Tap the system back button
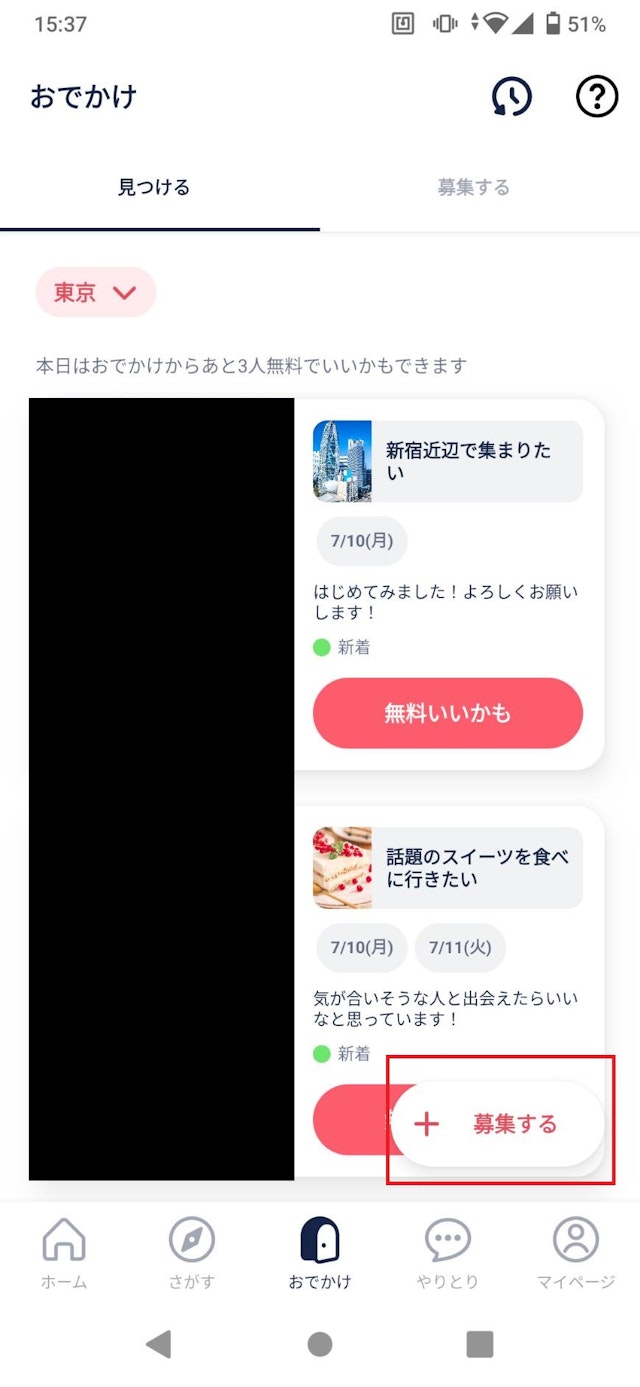This screenshot has width=640, height=1387. (159, 1343)
